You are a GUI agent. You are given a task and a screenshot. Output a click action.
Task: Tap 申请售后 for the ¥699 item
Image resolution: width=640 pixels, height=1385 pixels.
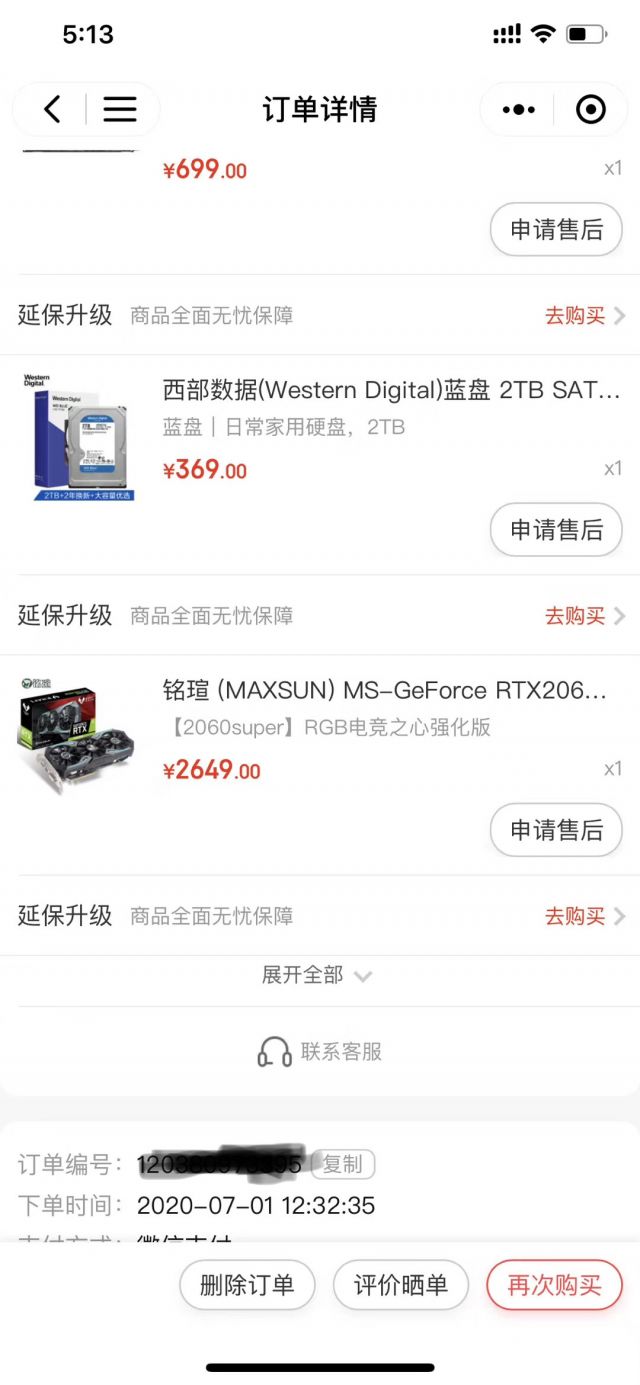(556, 230)
